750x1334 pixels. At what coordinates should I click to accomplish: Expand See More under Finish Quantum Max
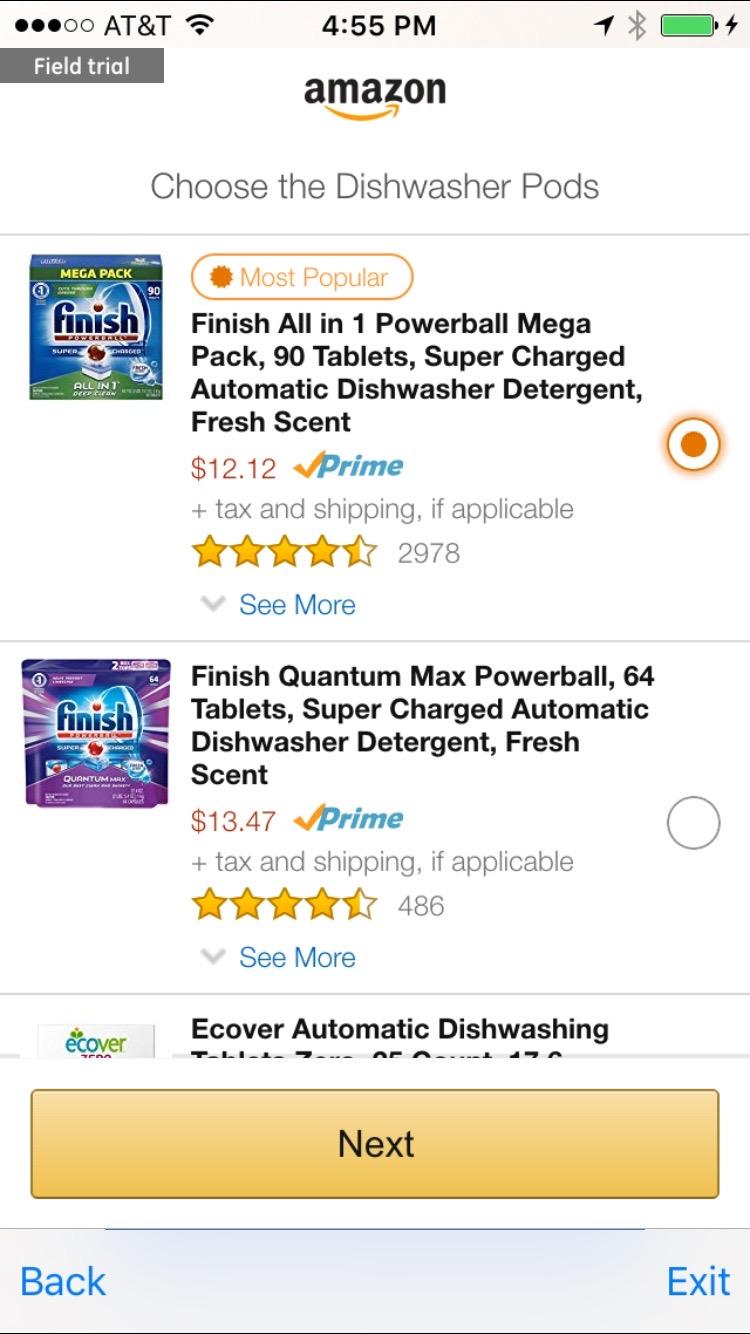point(296,958)
